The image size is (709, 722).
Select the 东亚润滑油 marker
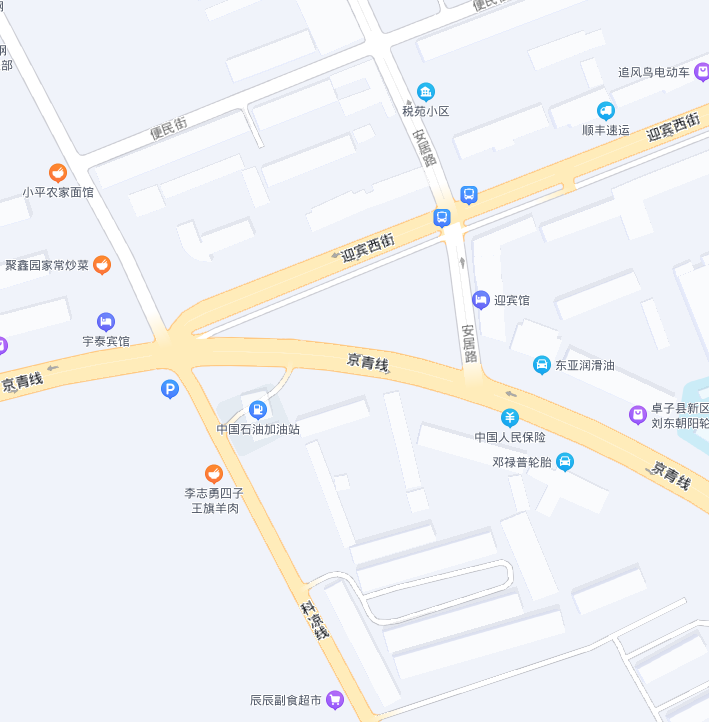click(541, 366)
